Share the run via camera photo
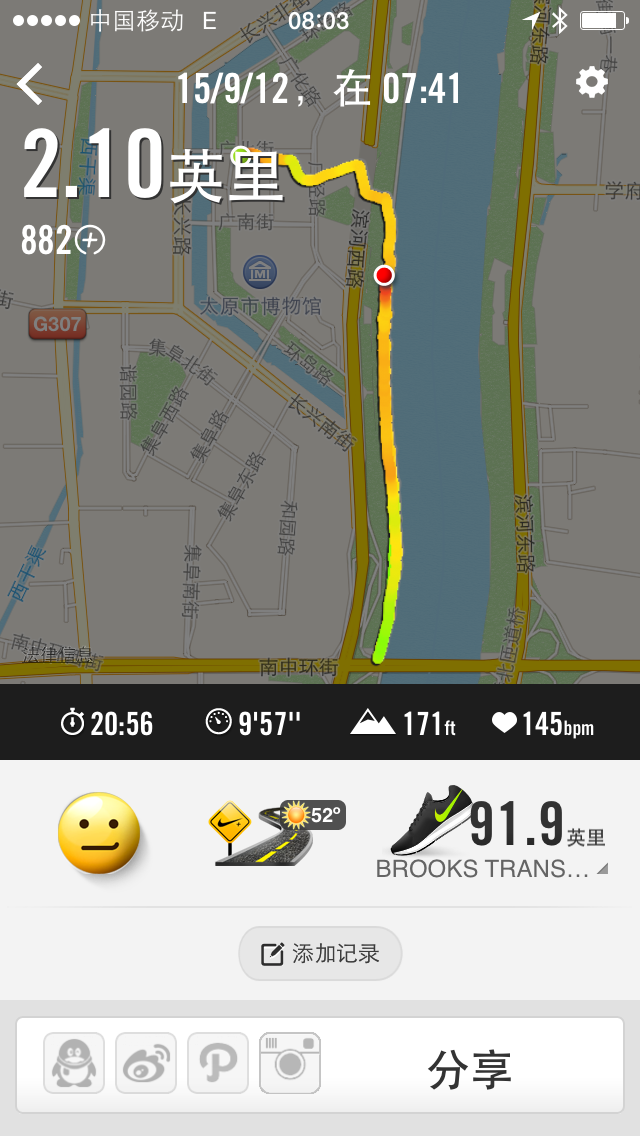 (290, 1063)
